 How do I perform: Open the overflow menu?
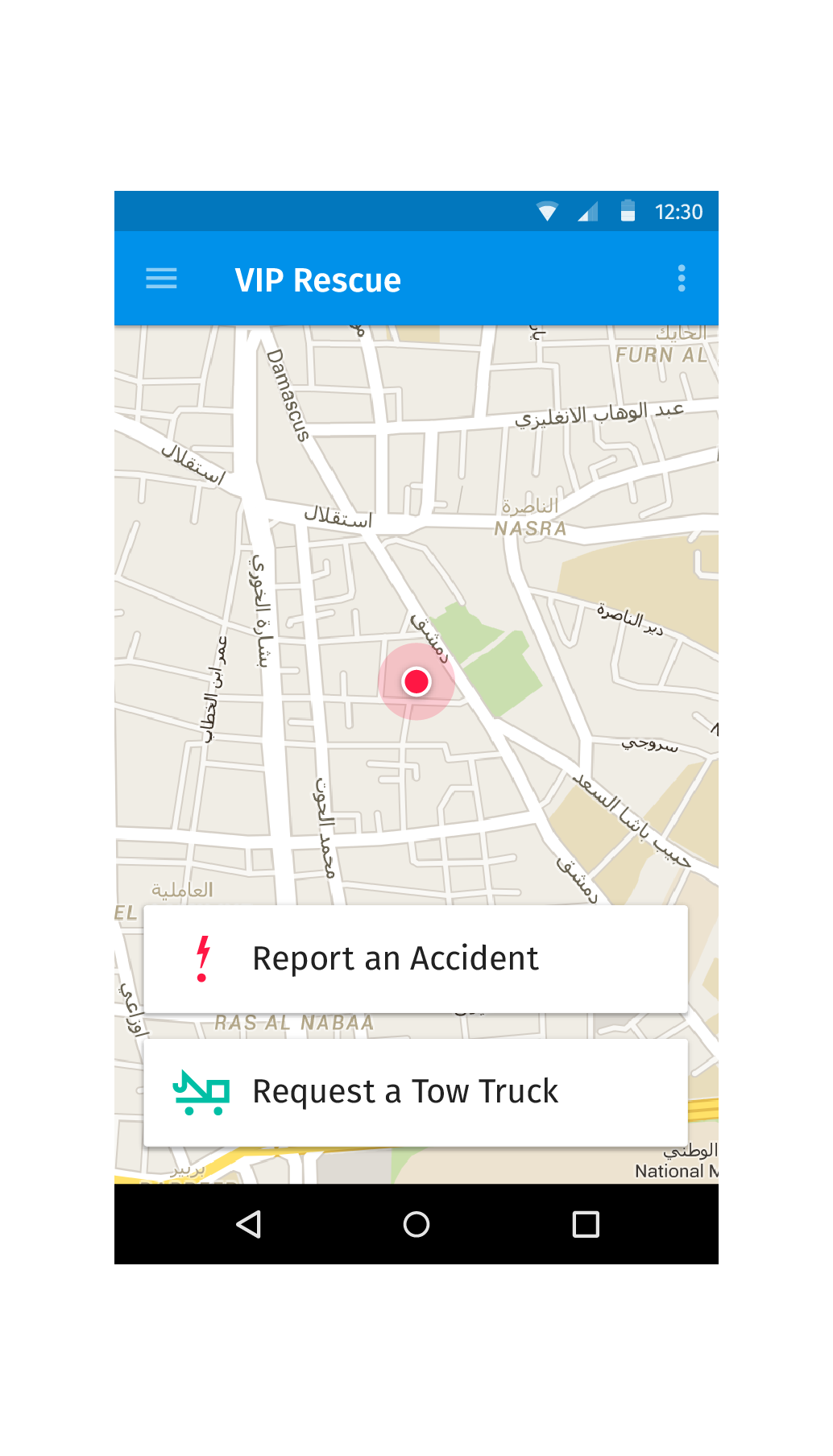pos(682,279)
